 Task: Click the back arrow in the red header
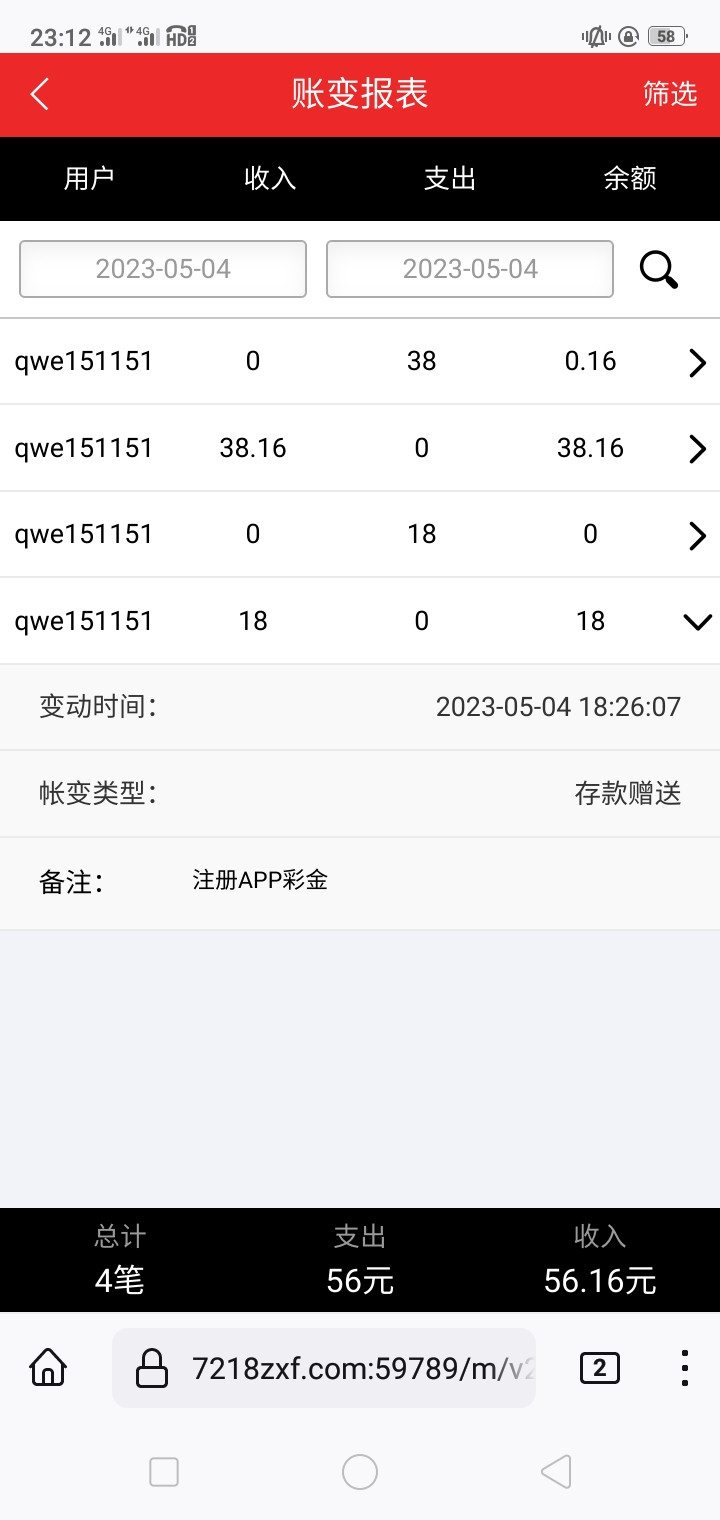click(37, 94)
